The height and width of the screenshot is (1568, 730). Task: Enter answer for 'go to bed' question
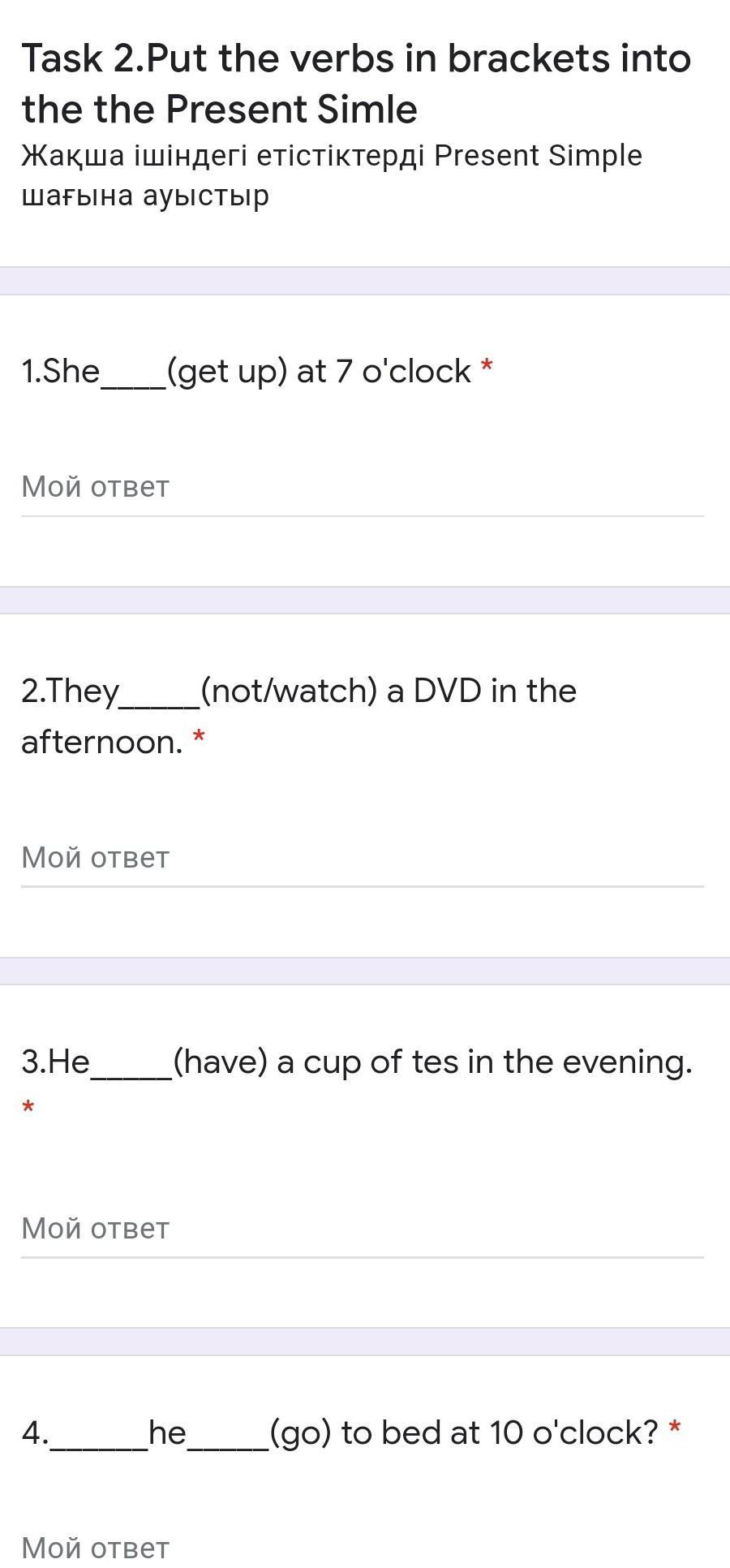pyautogui.click(x=362, y=1547)
